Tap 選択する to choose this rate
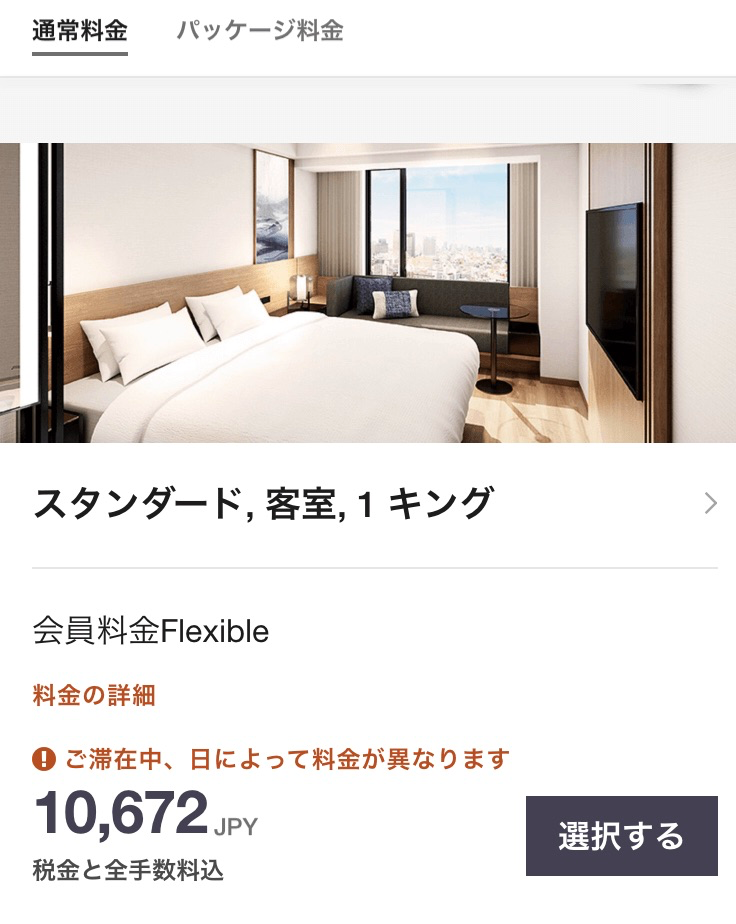This screenshot has width=736, height=924. [621, 836]
